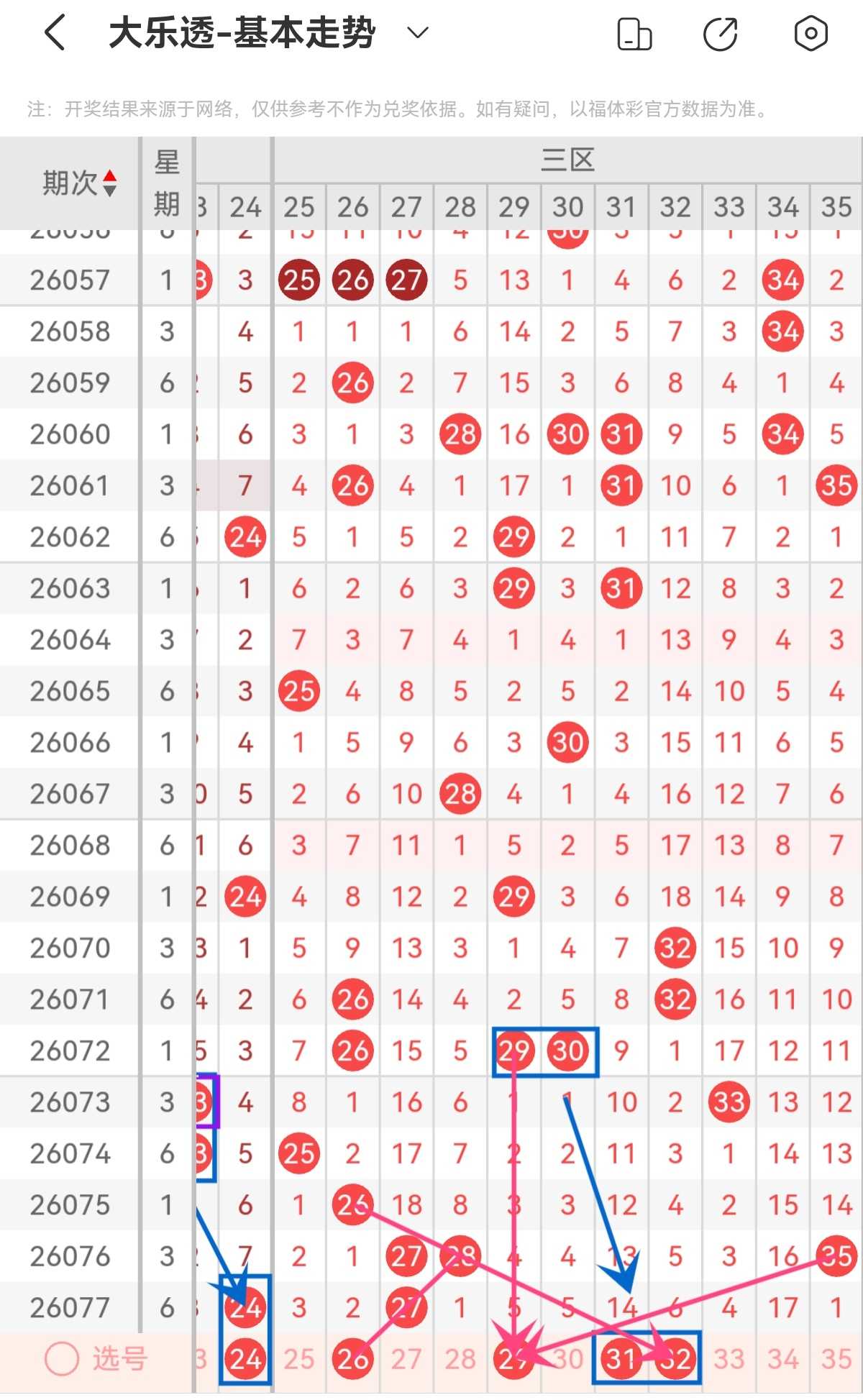
Task: Tap the screen rotation icon
Action: (x=634, y=34)
